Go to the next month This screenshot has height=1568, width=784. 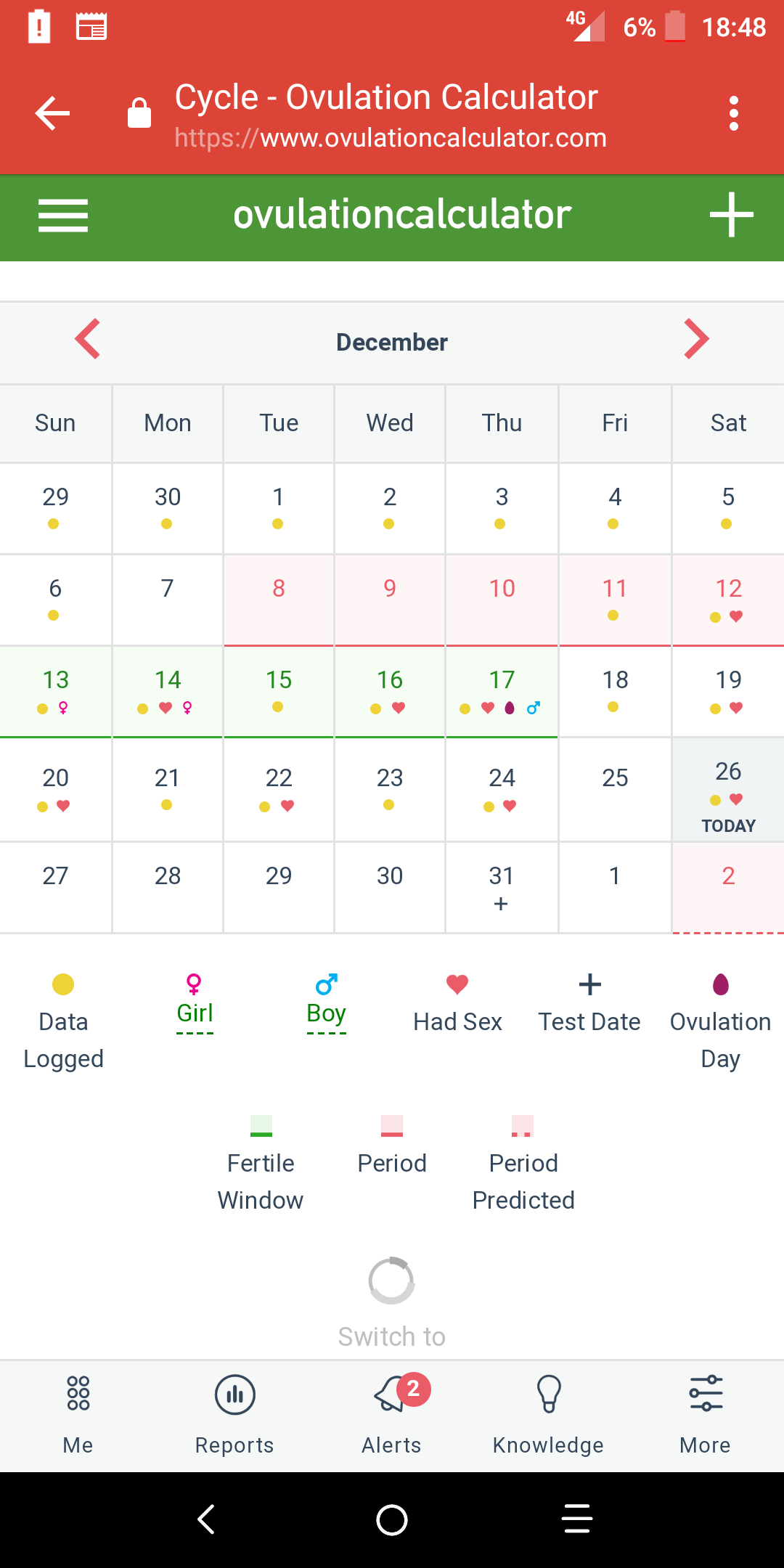click(696, 339)
